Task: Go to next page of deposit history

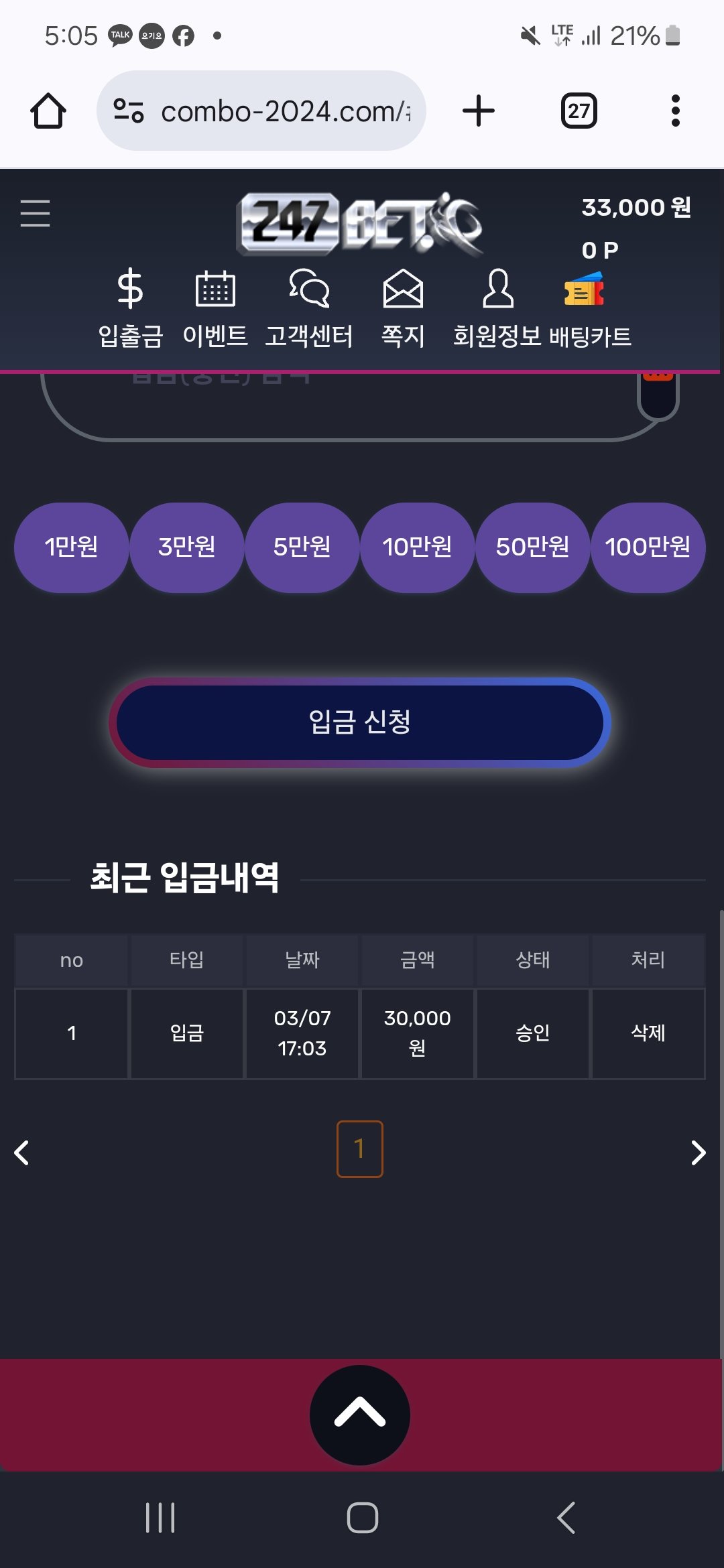Action: (x=698, y=1153)
